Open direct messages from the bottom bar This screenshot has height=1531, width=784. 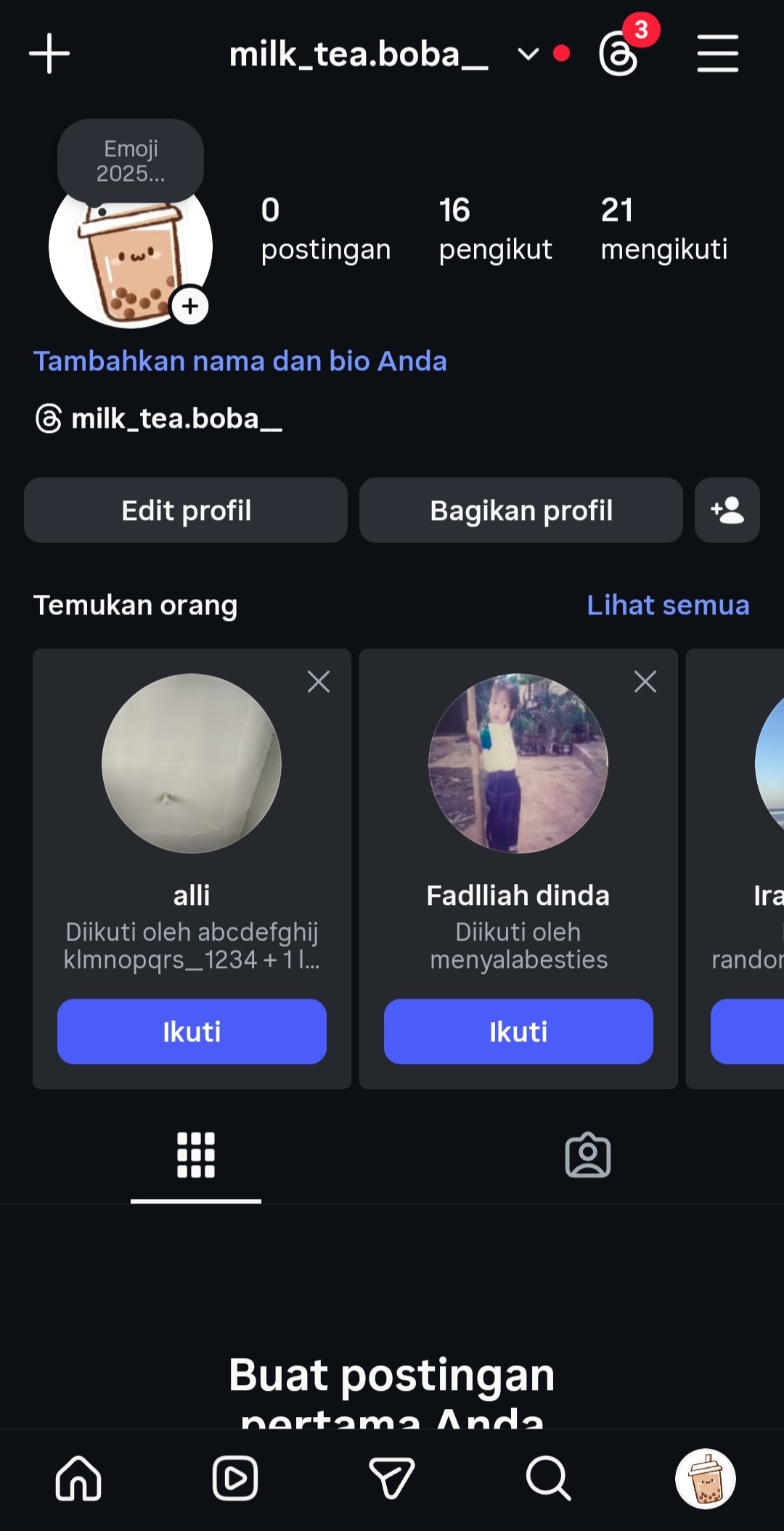pos(392,1479)
